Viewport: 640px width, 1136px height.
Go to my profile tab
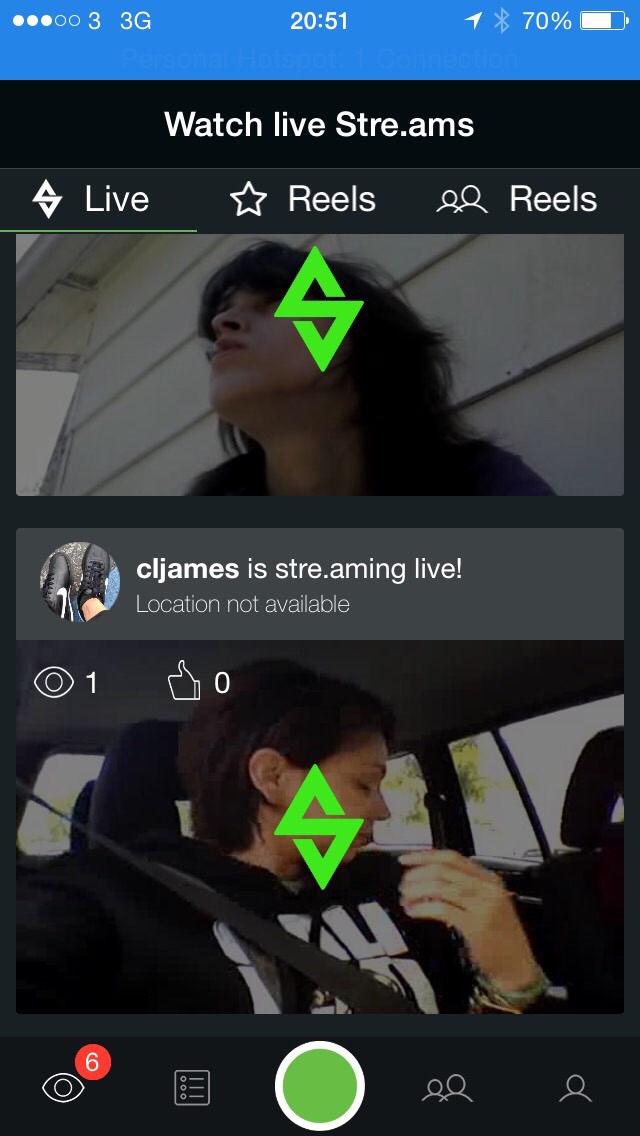pos(575,1087)
